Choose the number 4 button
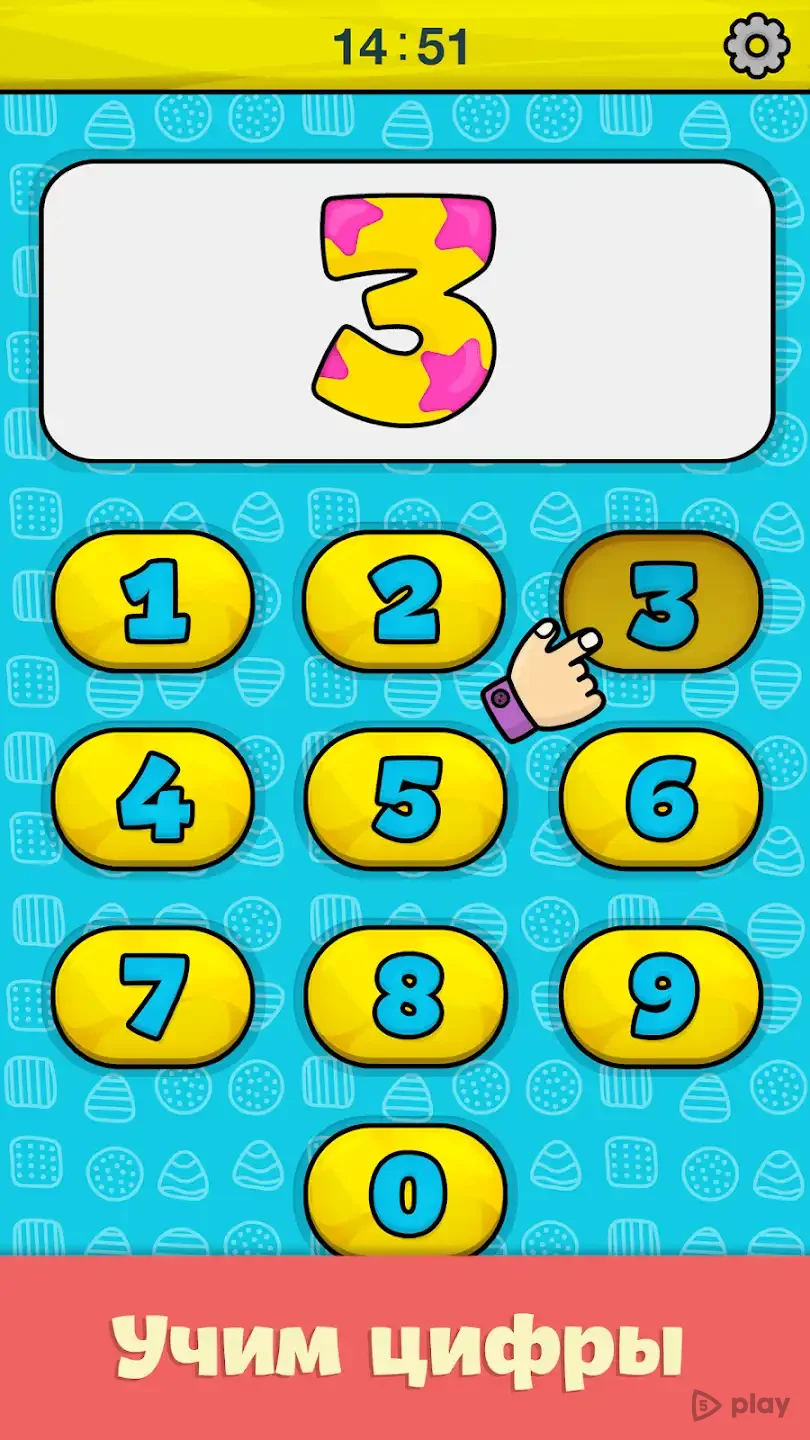This screenshot has height=1440, width=810. (153, 799)
